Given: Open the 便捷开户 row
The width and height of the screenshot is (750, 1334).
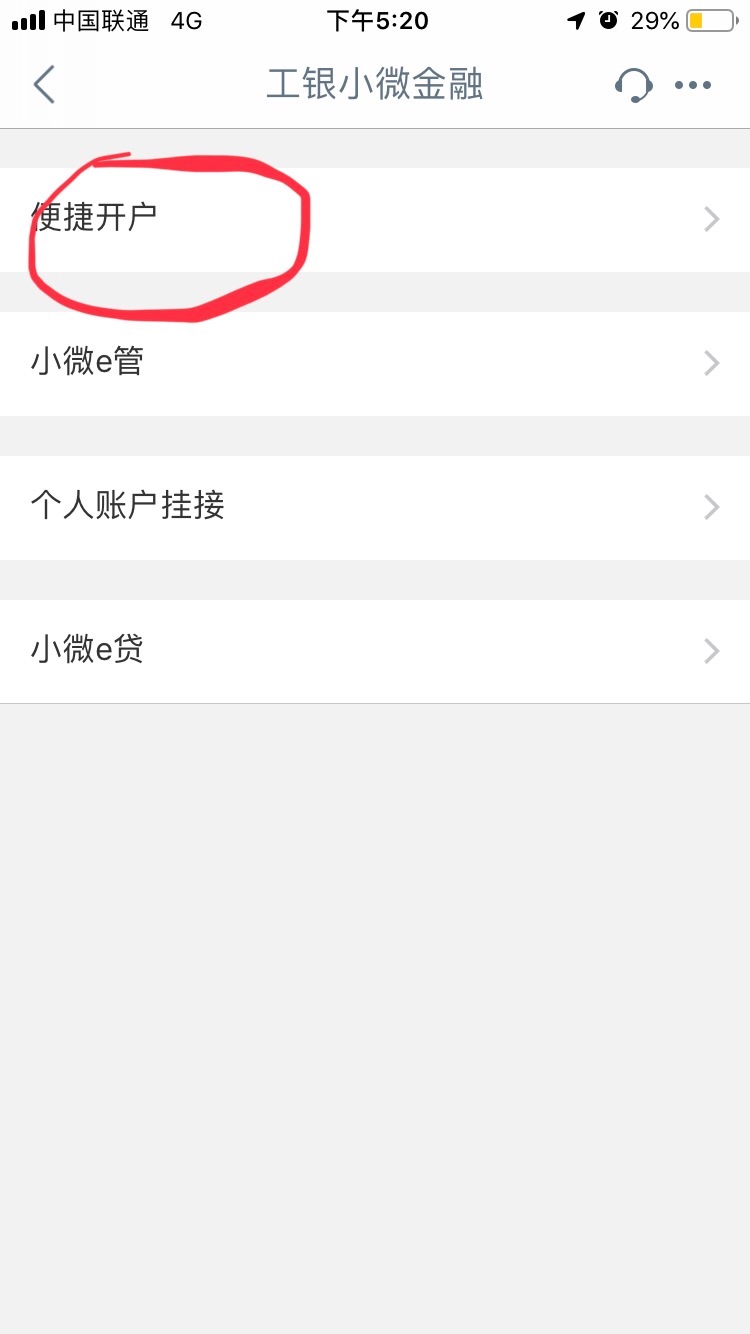Looking at the screenshot, I should pyautogui.click(x=375, y=219).
